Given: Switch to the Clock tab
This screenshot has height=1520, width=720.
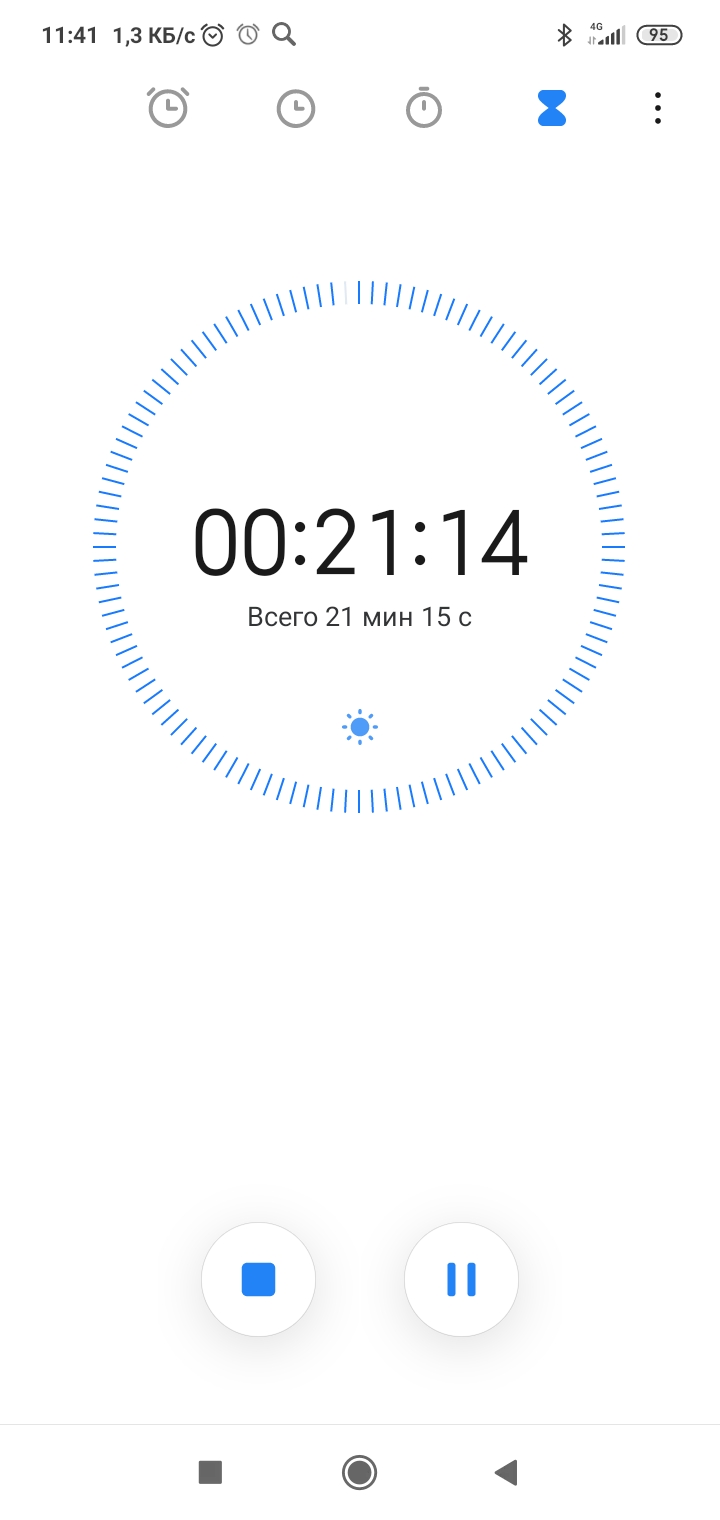Looking at the screenshot, I should [x=296, y=108].
